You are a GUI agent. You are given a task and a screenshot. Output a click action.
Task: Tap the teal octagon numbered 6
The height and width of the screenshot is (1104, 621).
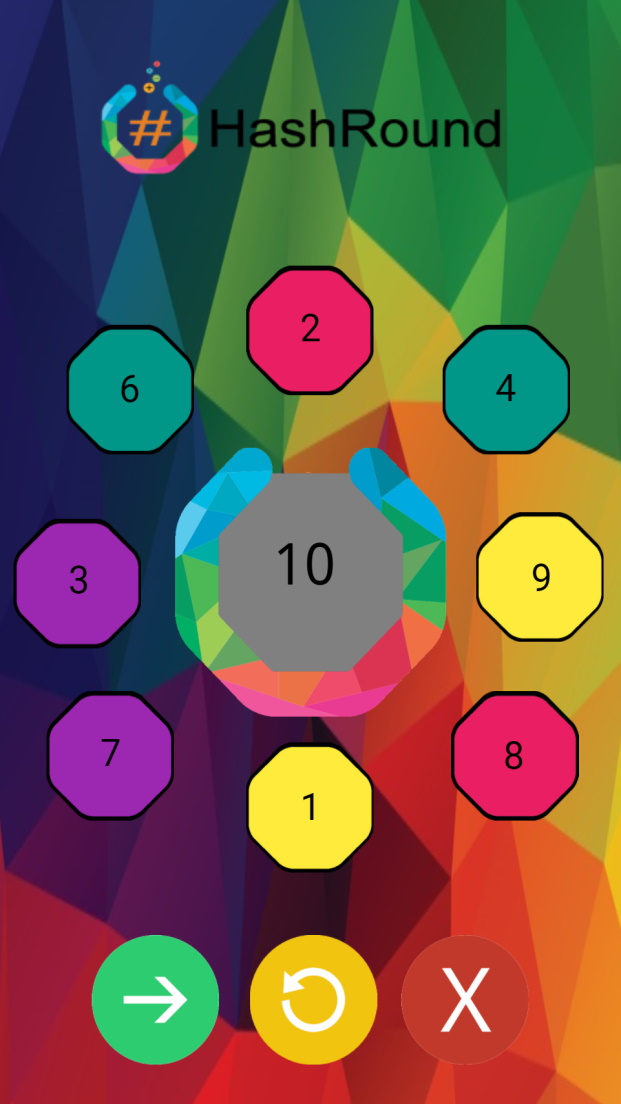tap(130, 389)
